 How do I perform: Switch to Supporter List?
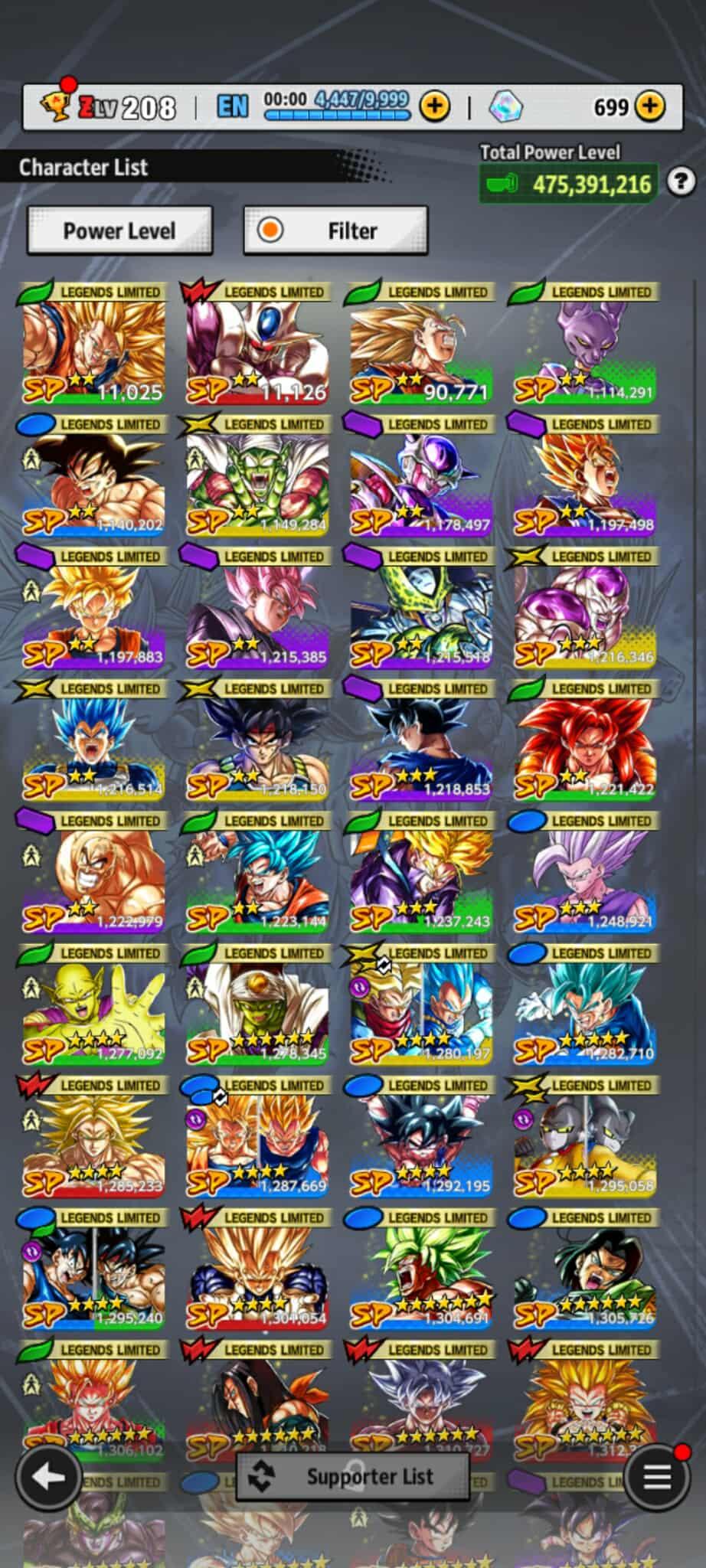tap(353, 1476)
